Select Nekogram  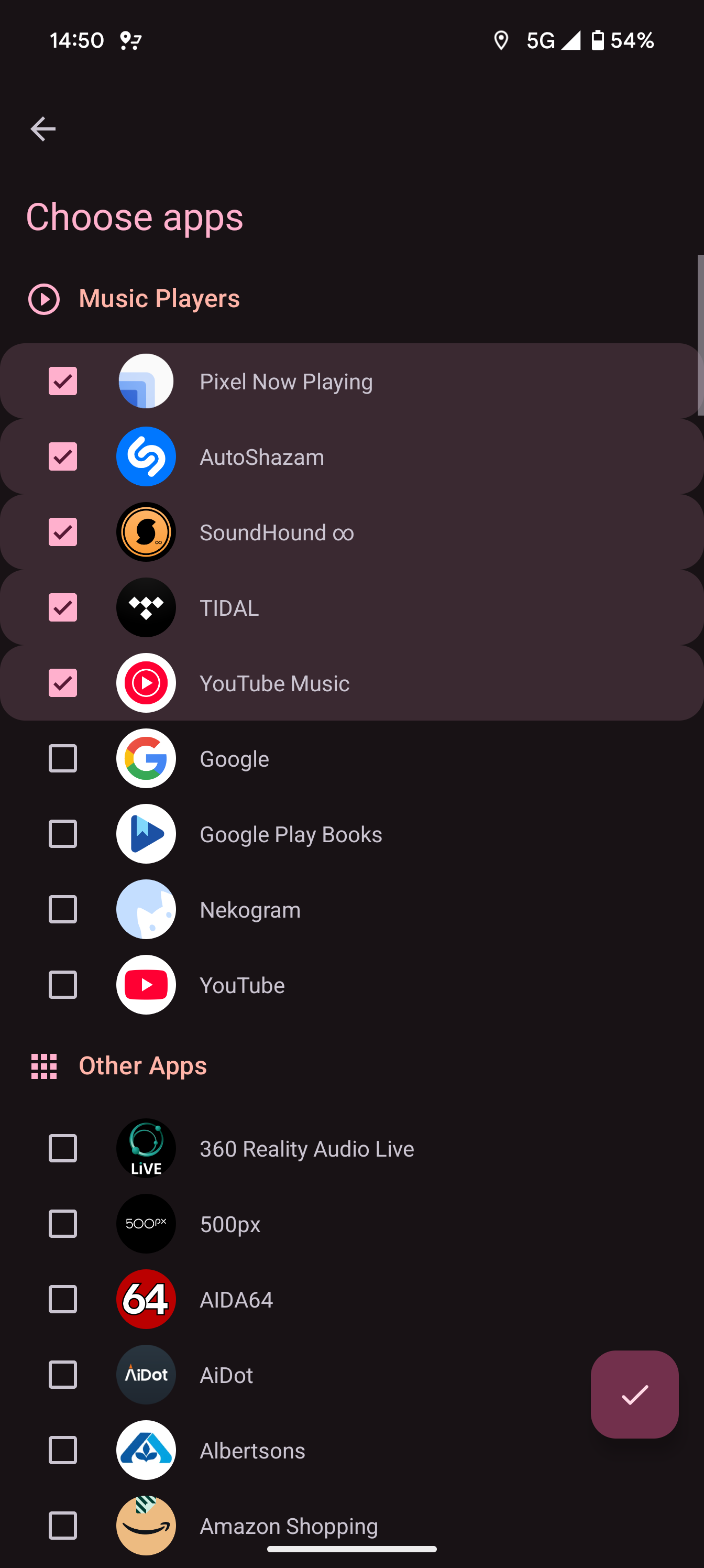63,909
